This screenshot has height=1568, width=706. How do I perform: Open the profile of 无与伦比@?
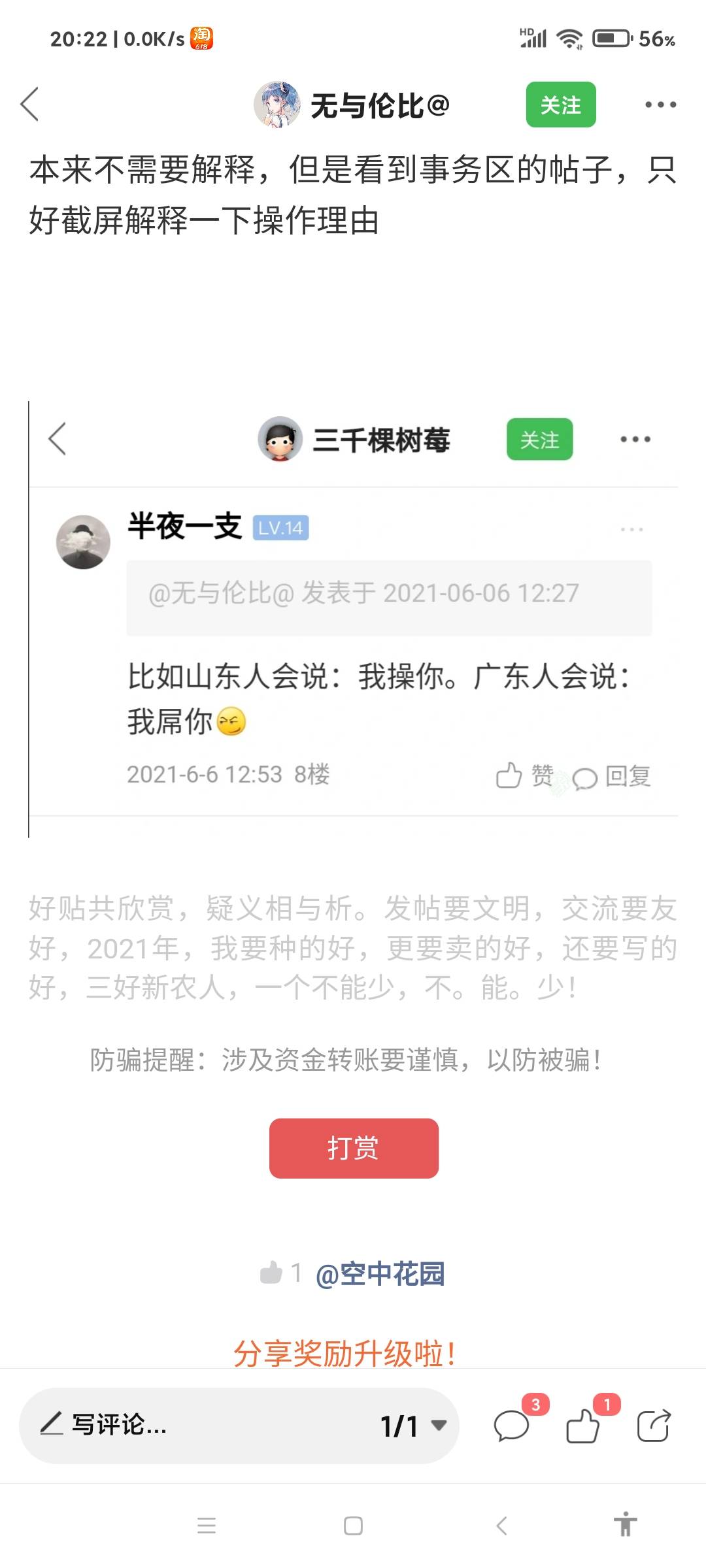coord(352,105)
